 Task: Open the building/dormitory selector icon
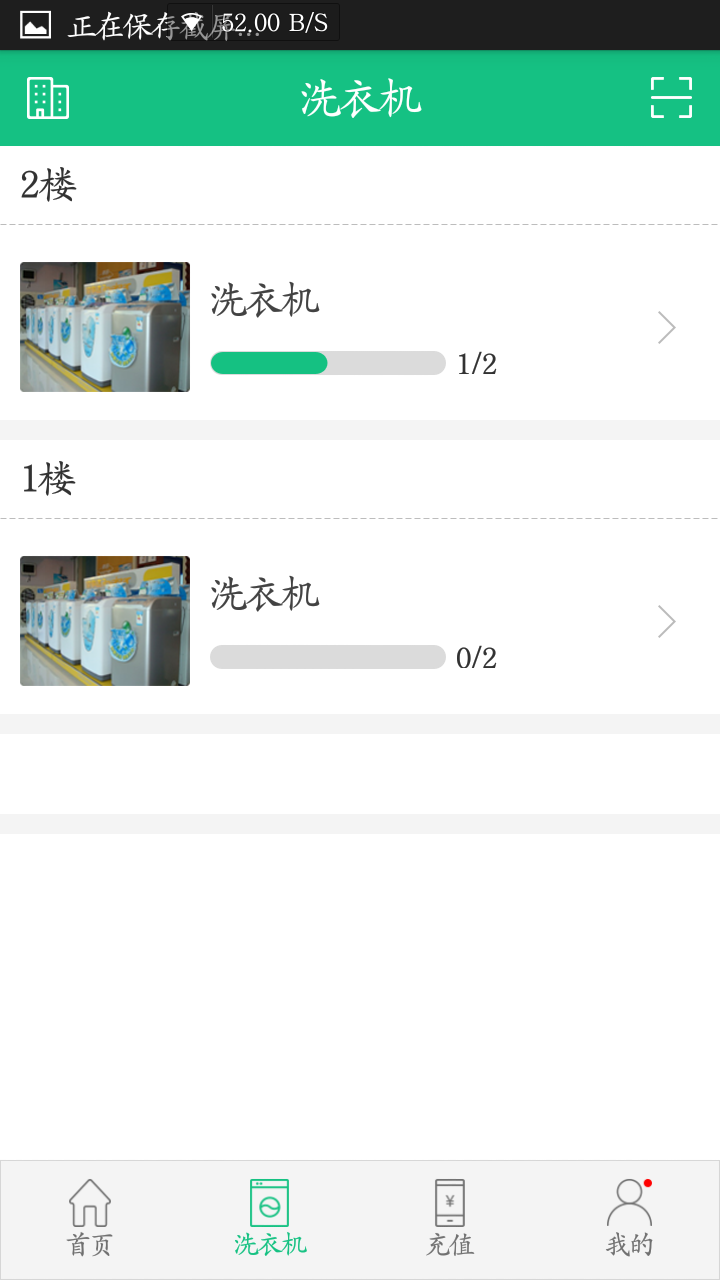click(49, 97)
